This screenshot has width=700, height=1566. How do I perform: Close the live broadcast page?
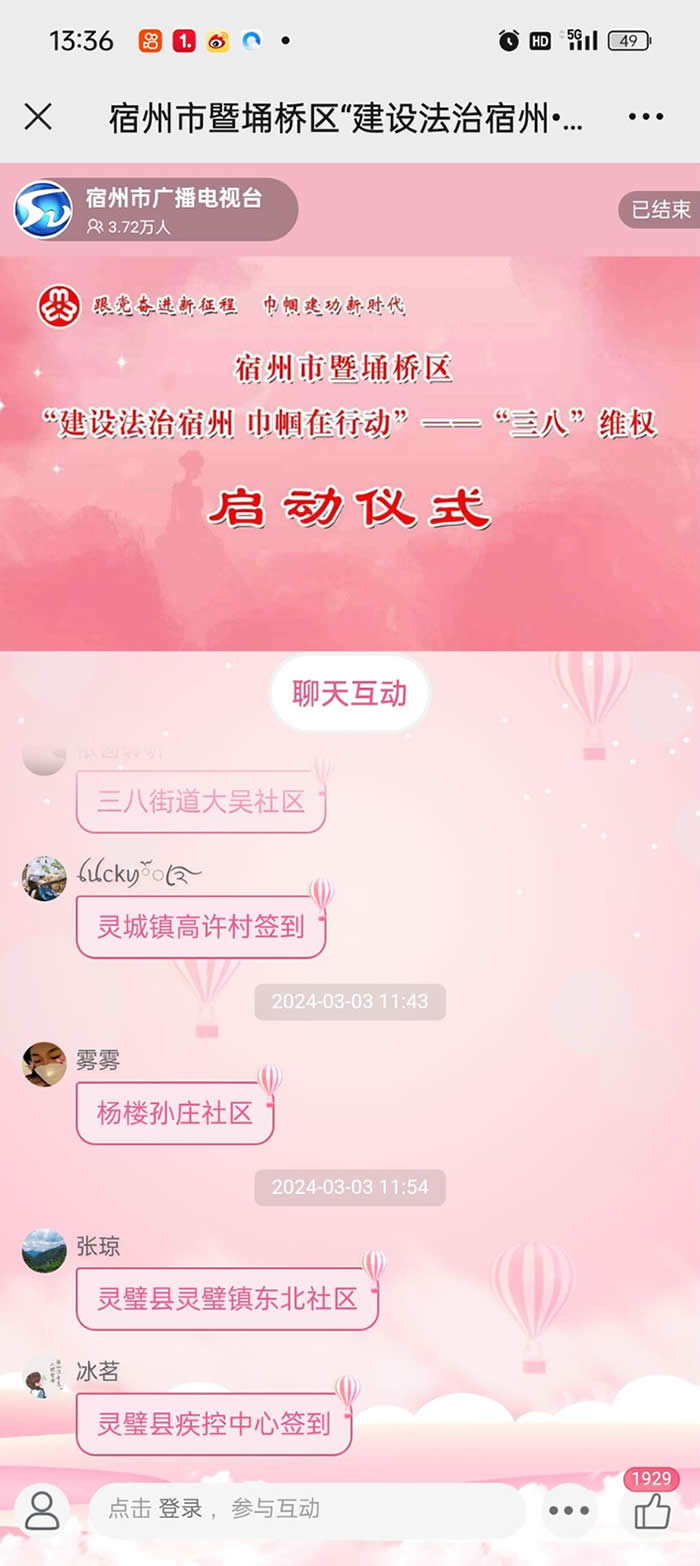[38, 117]
